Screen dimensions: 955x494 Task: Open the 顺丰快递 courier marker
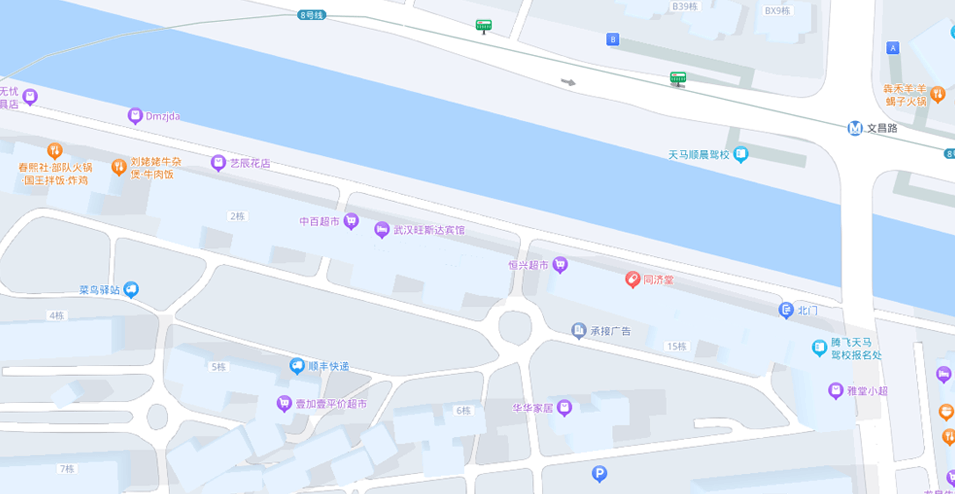coord(297,366)
